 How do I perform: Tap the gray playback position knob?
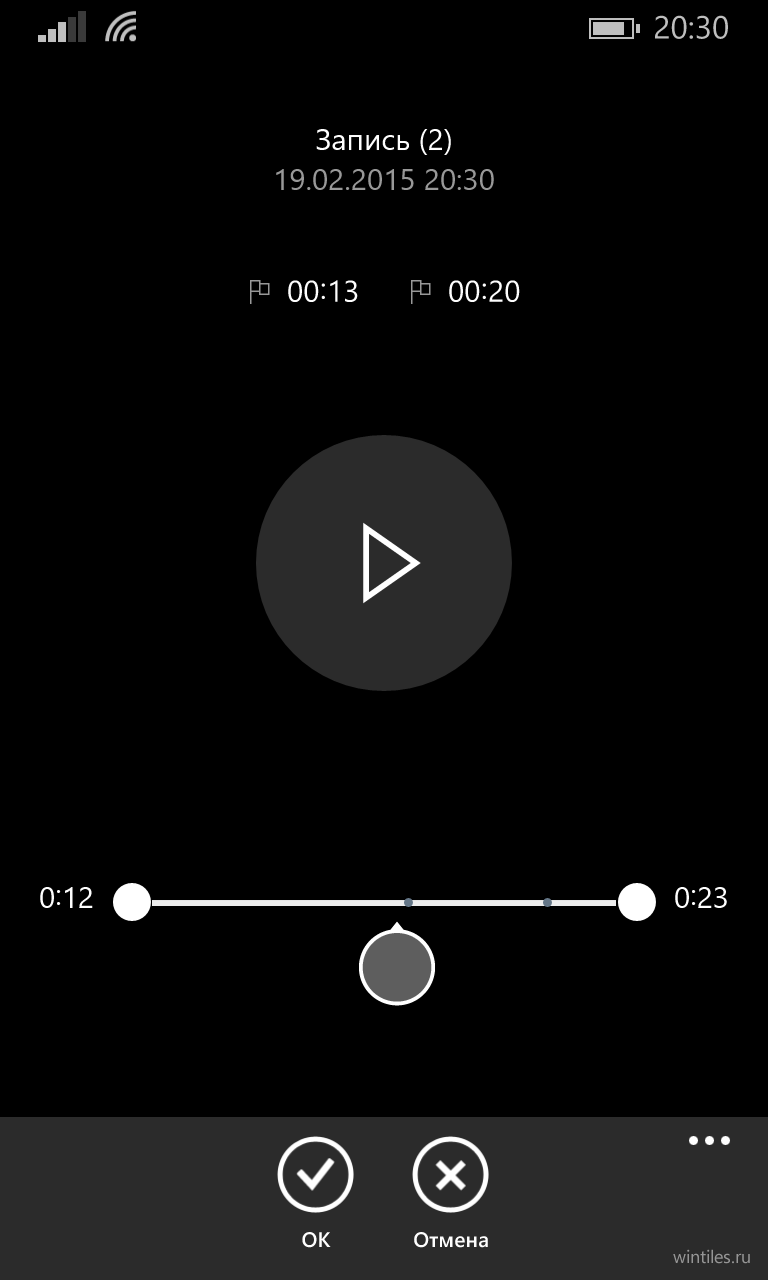coord(397,967)
